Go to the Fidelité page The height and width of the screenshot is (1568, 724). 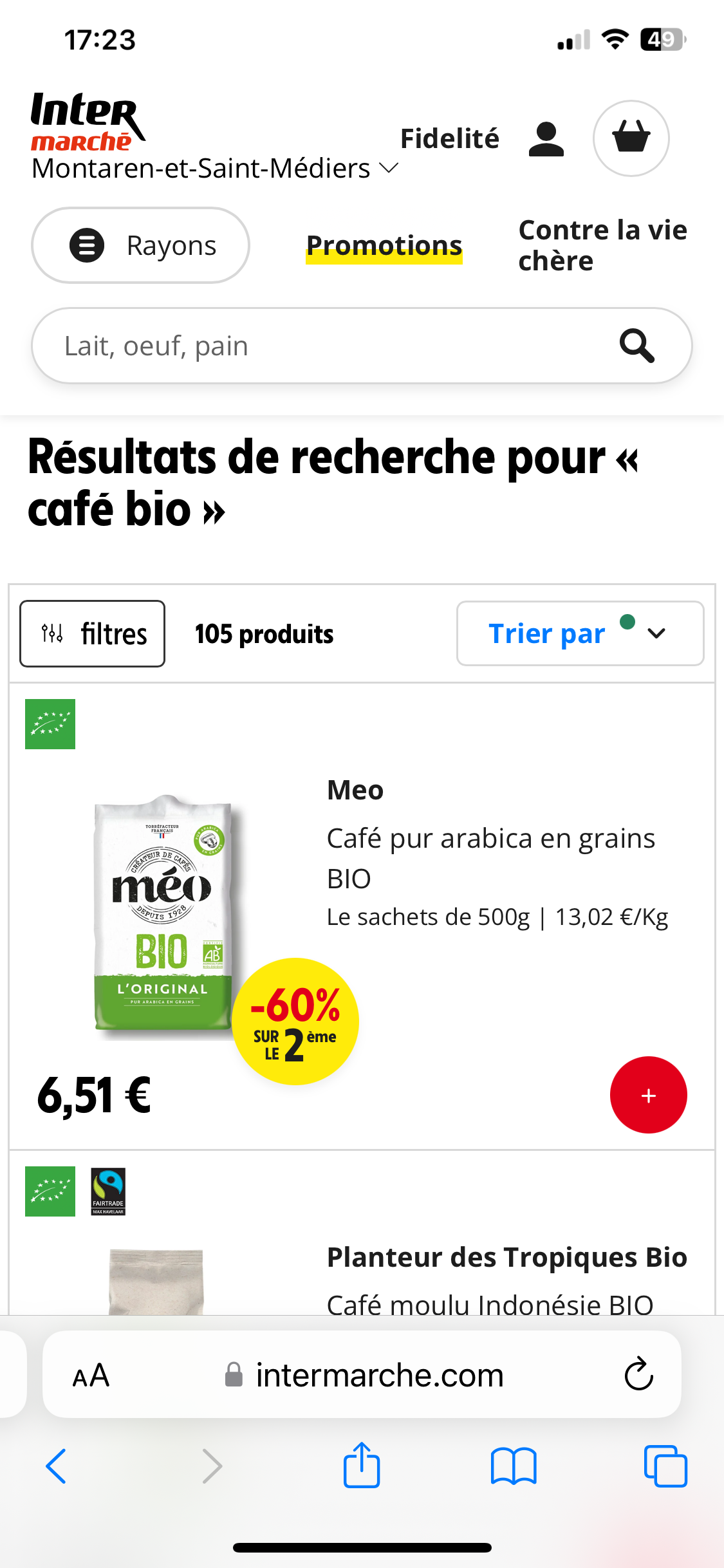(x=449, y=139)
